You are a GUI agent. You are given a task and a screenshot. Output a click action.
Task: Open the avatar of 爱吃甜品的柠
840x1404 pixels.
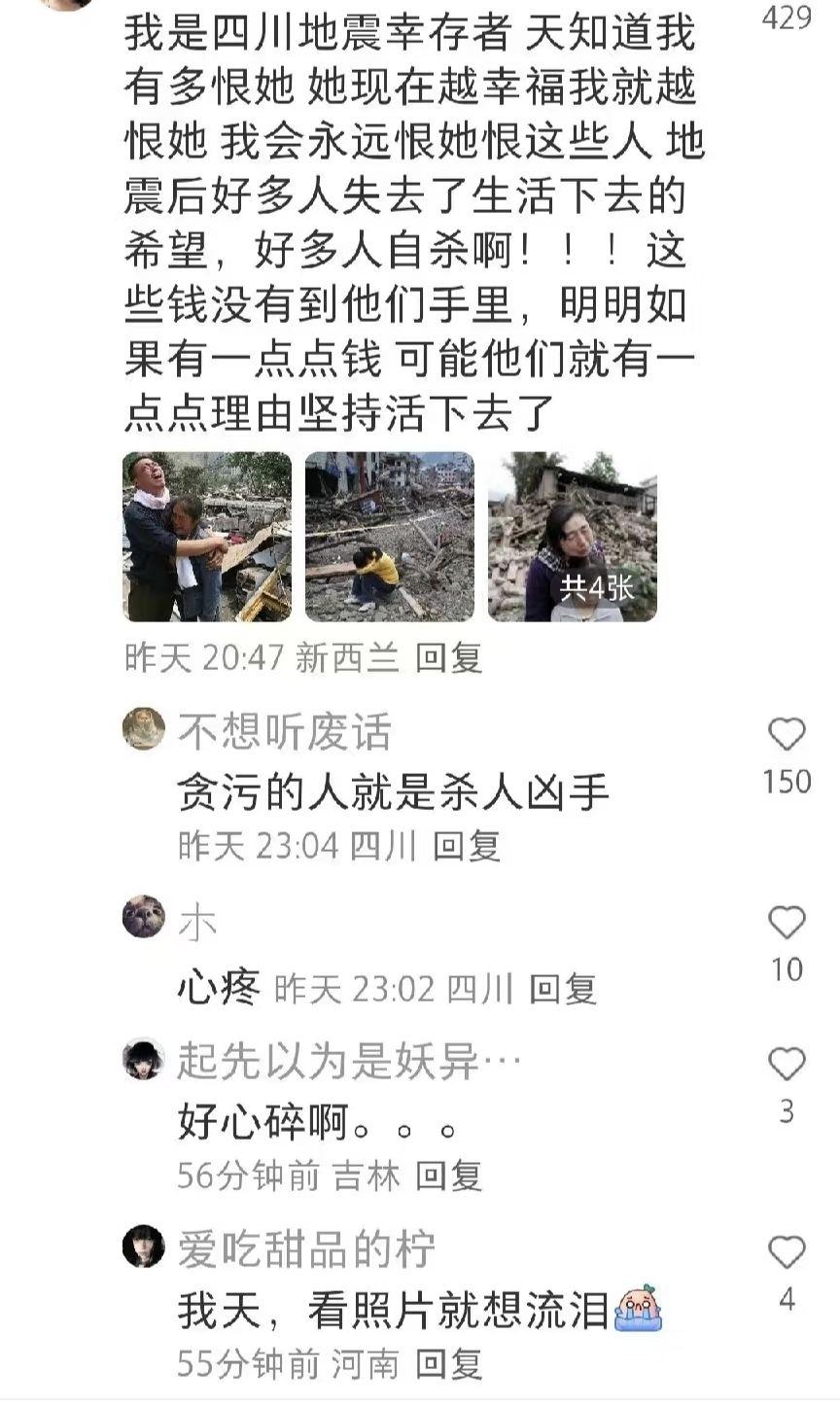pyautogui.click(x=144, y=1247)
